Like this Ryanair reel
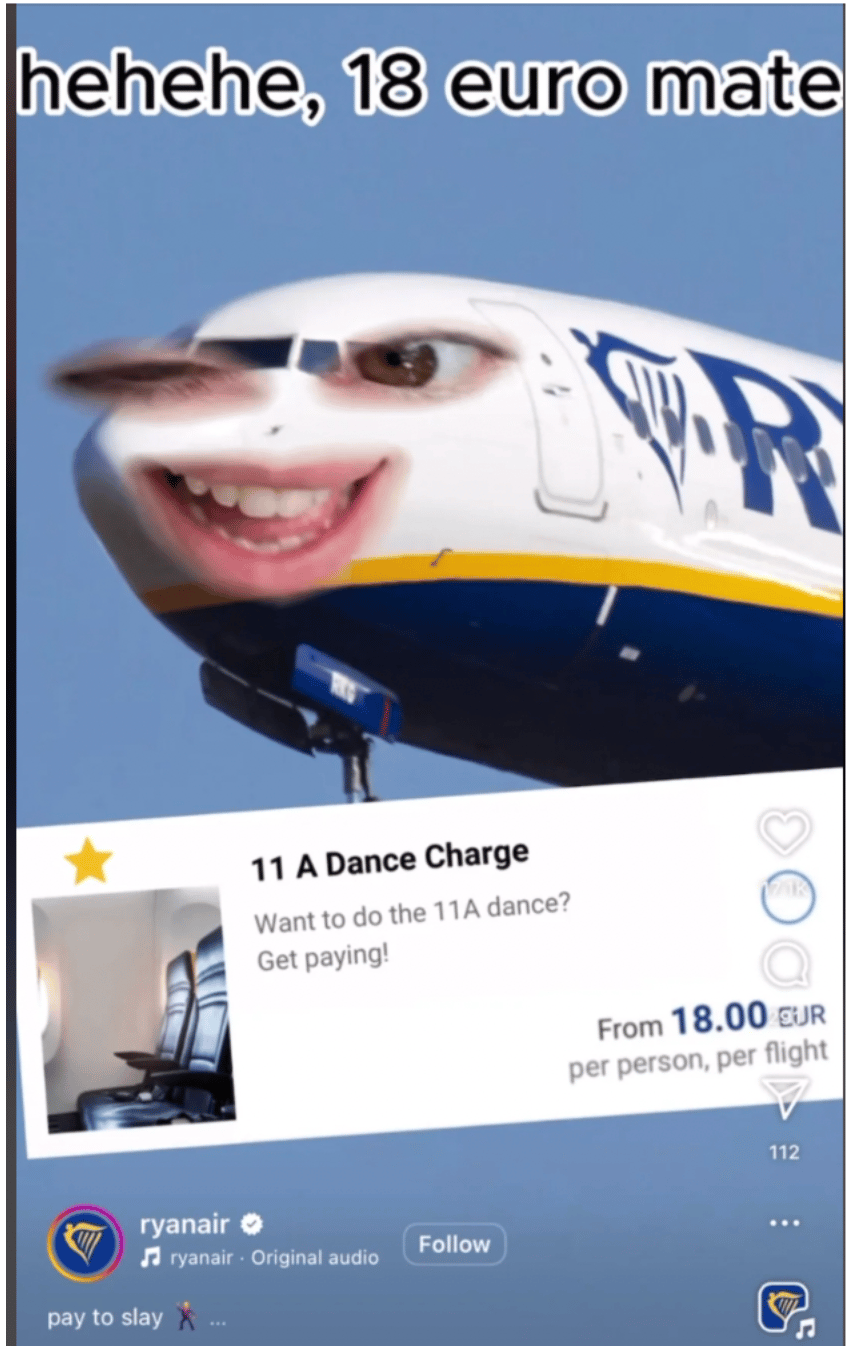The width and height of the screenshot is (848, 1346). [x=785, y=832]
